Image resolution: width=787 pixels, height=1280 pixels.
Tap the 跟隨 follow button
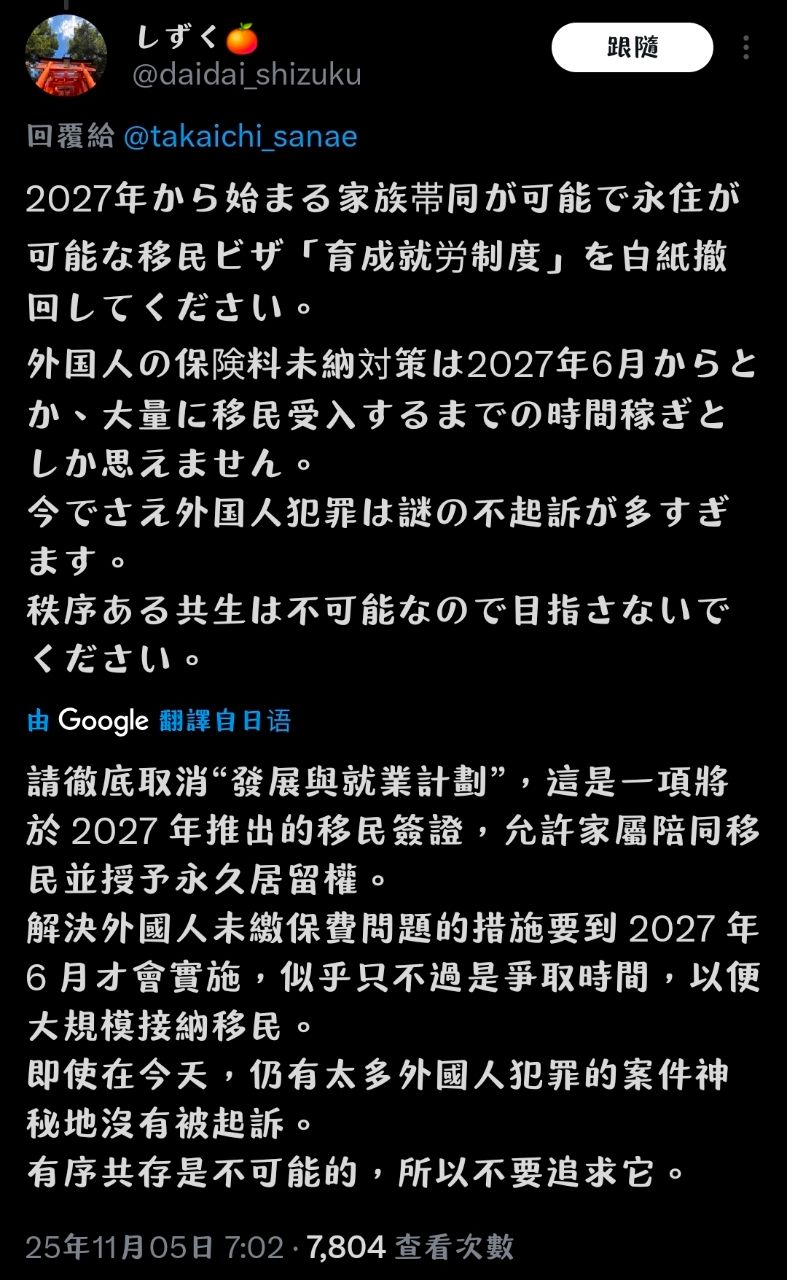pyautogui.click(x=632, y=47)
